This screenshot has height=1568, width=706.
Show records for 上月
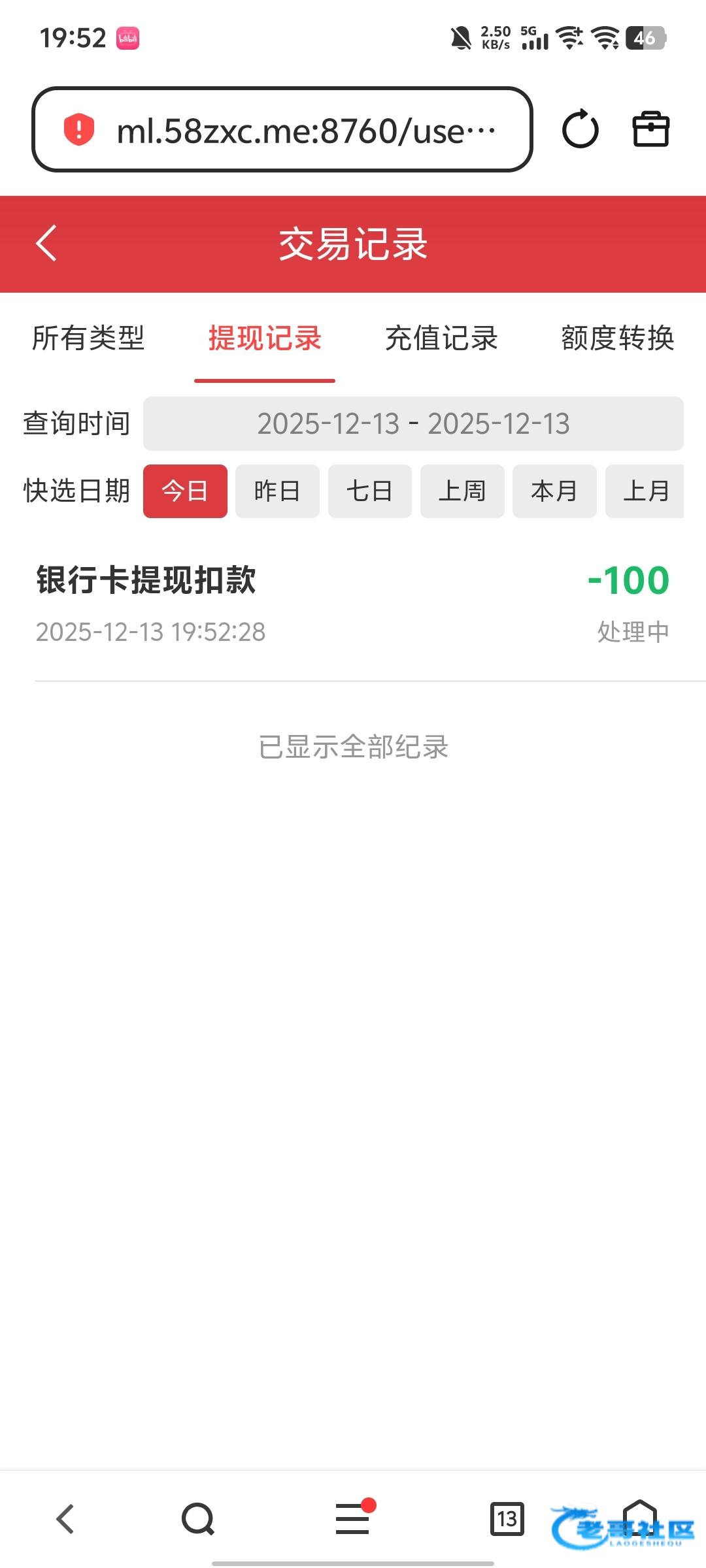[x=645, y=491]
